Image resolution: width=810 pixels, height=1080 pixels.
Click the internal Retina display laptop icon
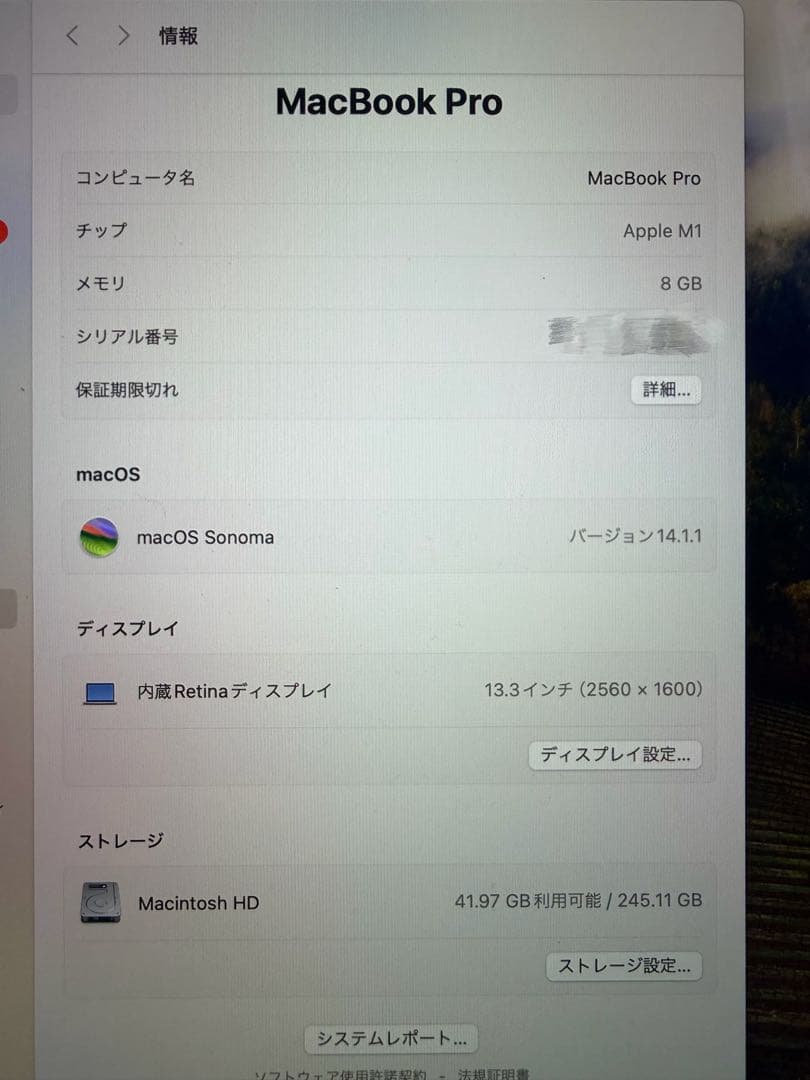100,691
